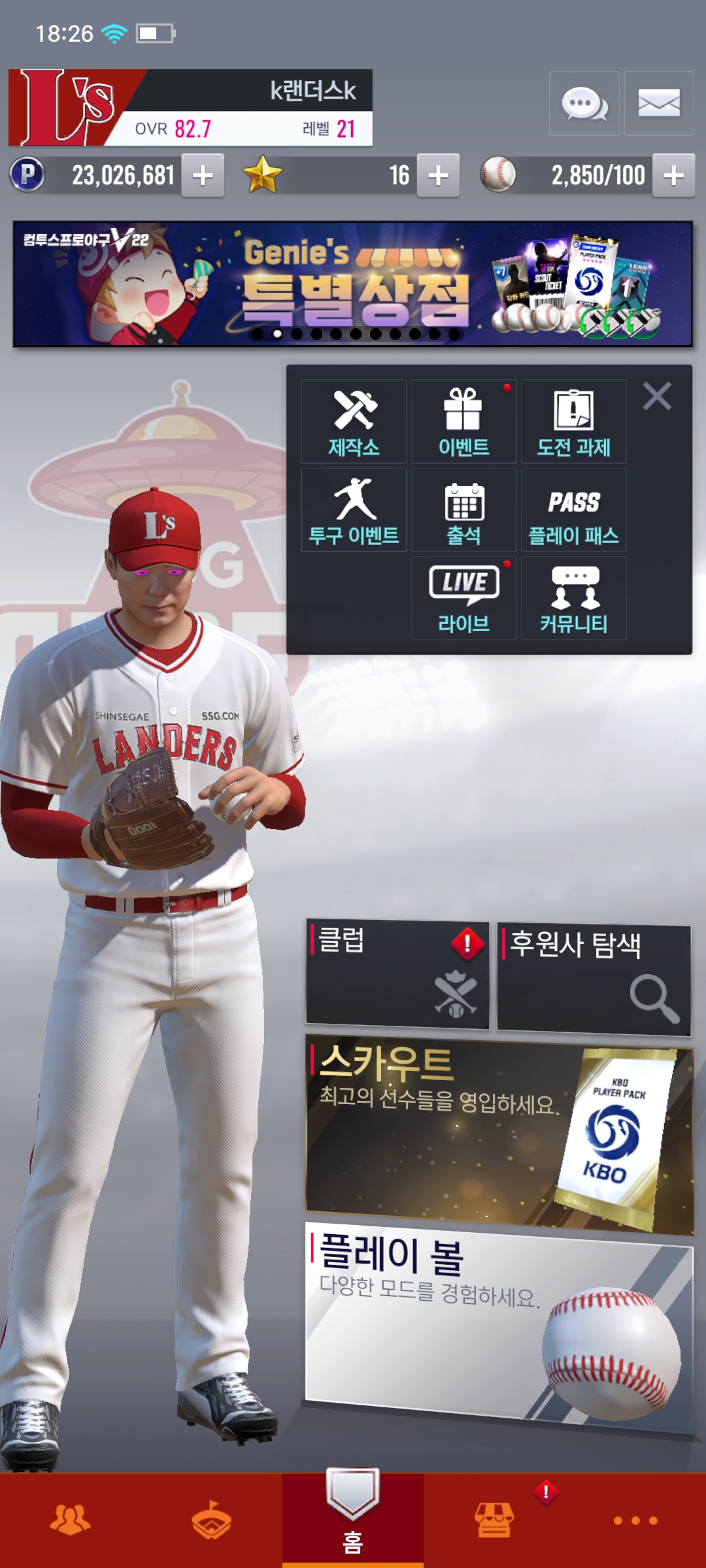
Task: Open 출석 attendance check
Action: click(x=463, y=510)
